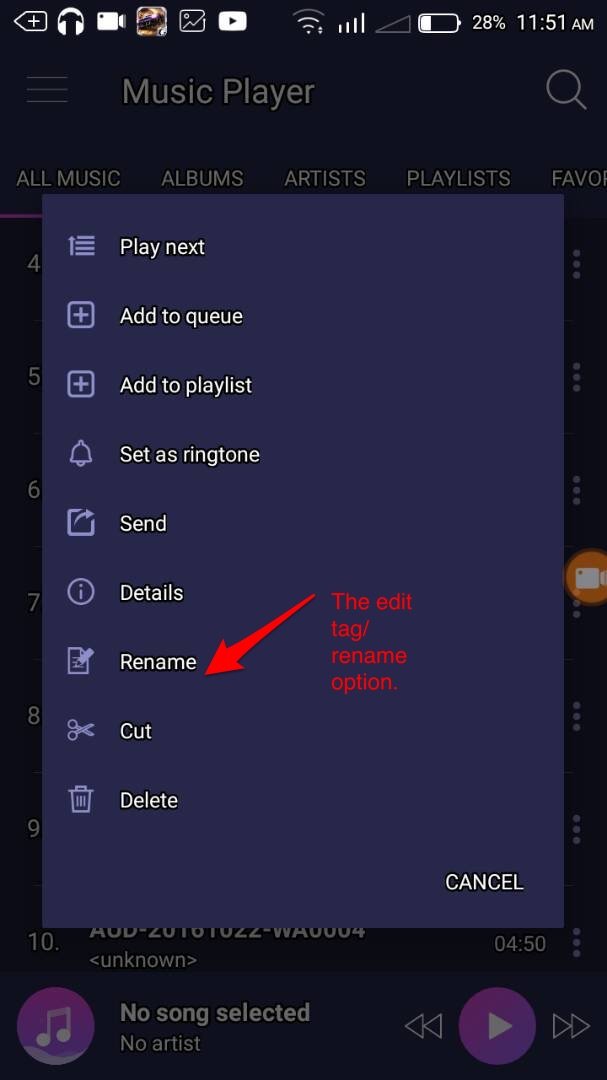Go back to the previous track

click(x=423, y=1025)
